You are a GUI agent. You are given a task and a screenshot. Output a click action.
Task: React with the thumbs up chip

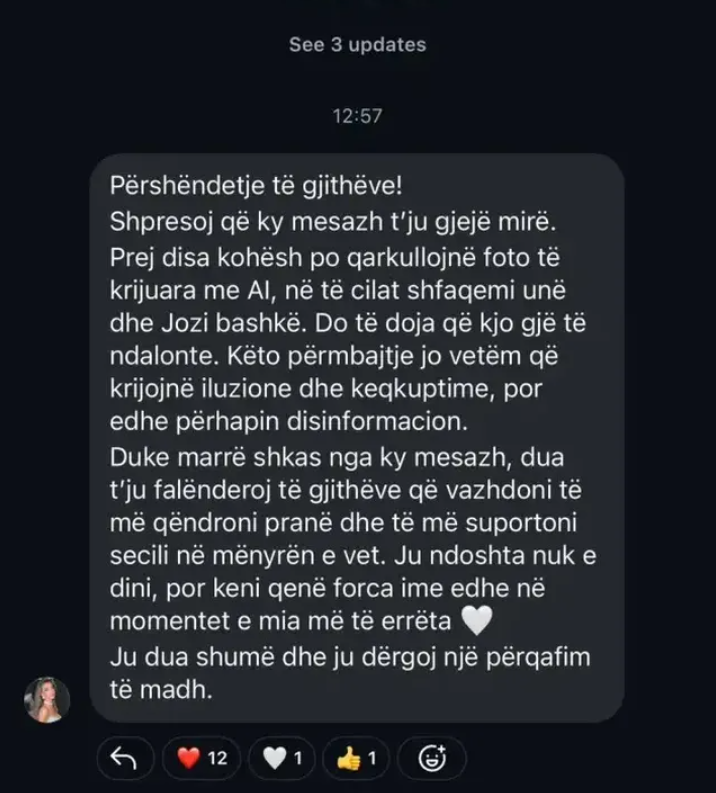pyautogui.click(x=358, y=758)
